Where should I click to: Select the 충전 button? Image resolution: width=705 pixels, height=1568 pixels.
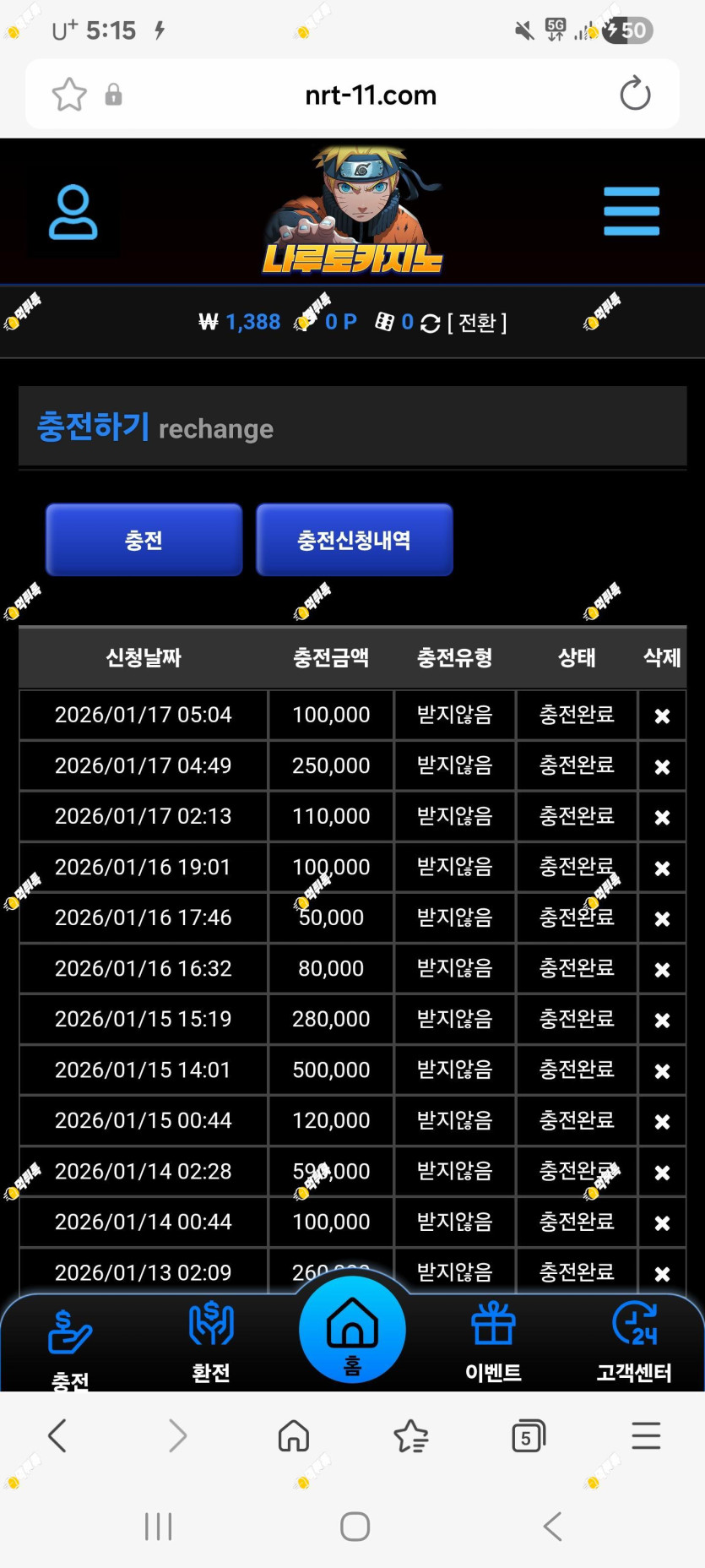click(x=144, y=540)
